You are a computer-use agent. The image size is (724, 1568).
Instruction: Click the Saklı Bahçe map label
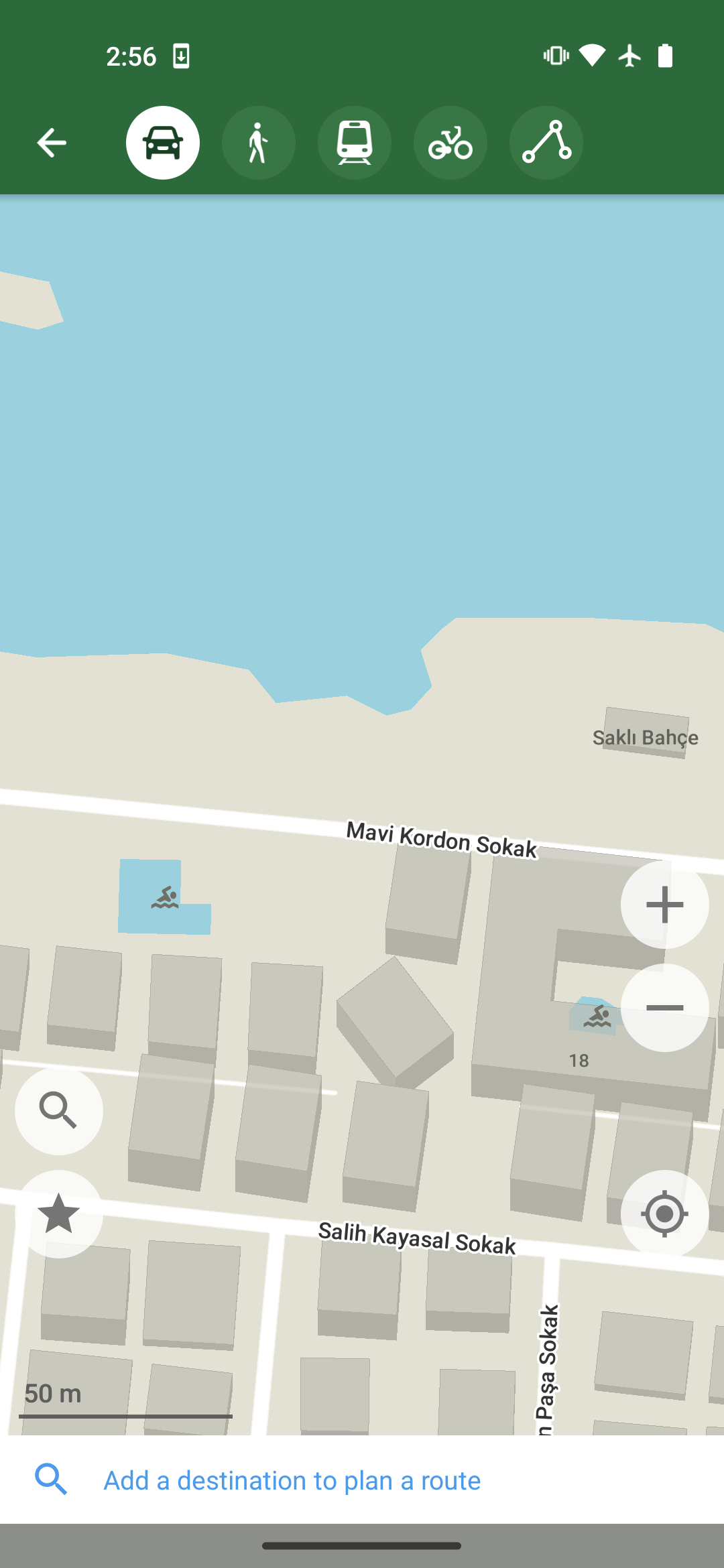coord(646,737)
